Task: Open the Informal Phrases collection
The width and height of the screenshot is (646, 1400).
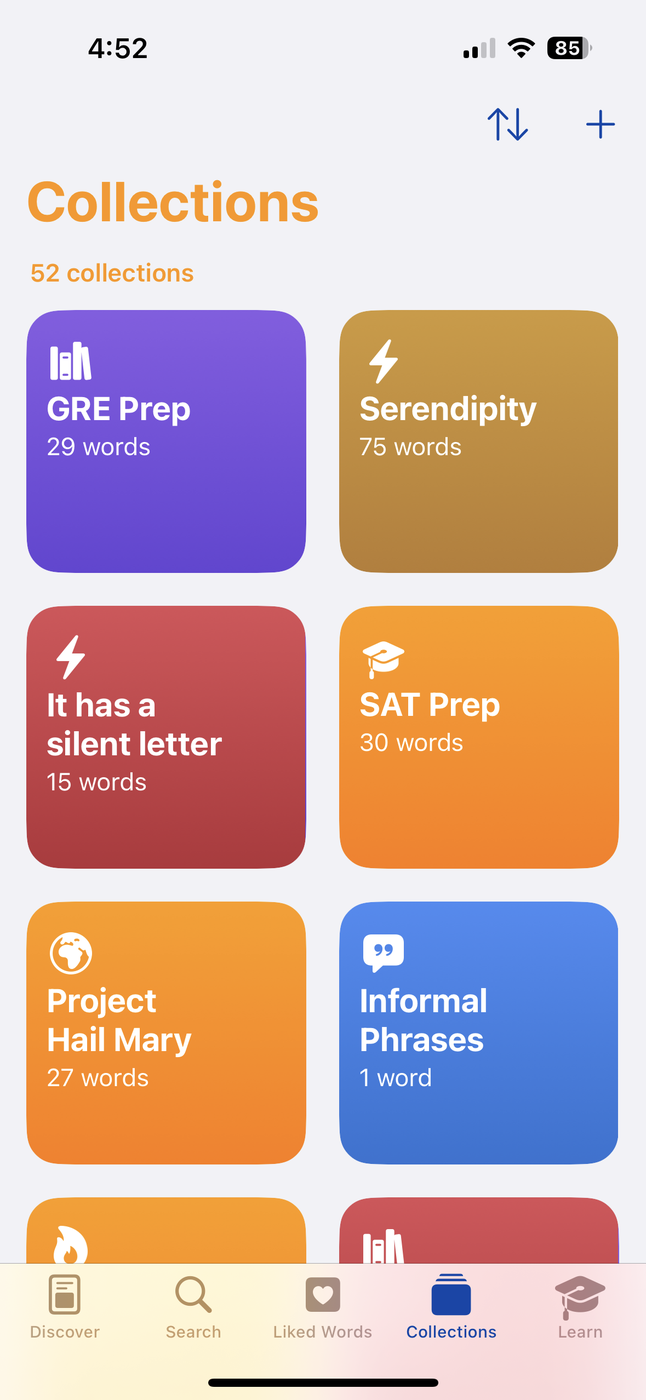Action: point(479,1033)
